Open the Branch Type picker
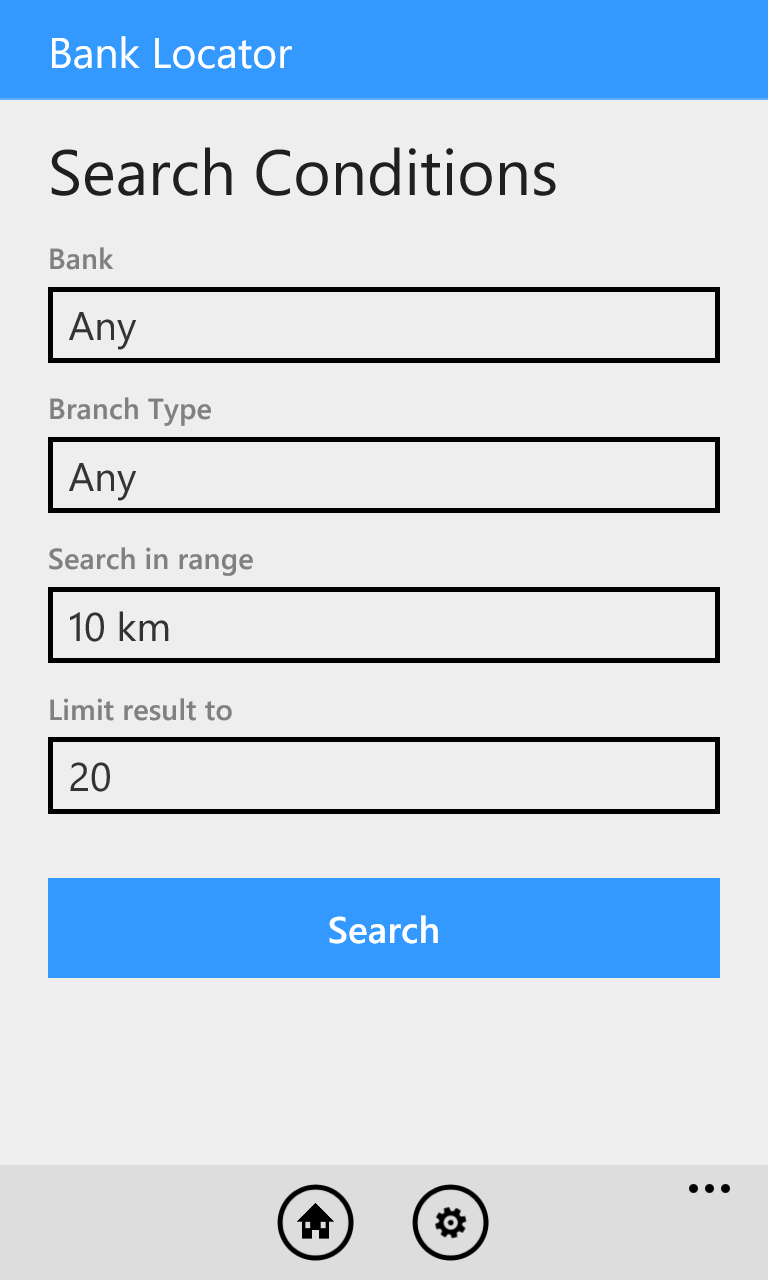 click(x=384, y=476)
